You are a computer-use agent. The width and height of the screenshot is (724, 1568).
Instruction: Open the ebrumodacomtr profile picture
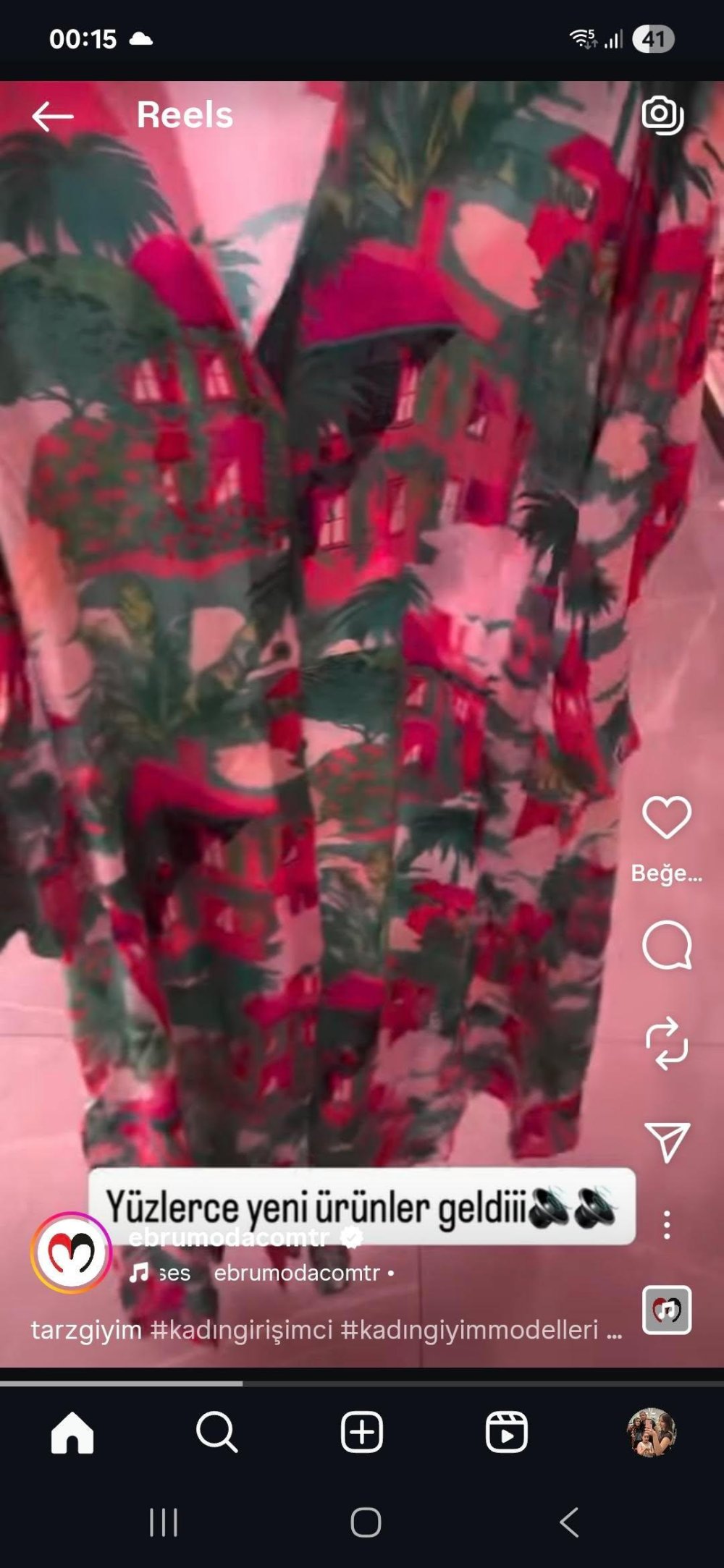point(71,1253)
